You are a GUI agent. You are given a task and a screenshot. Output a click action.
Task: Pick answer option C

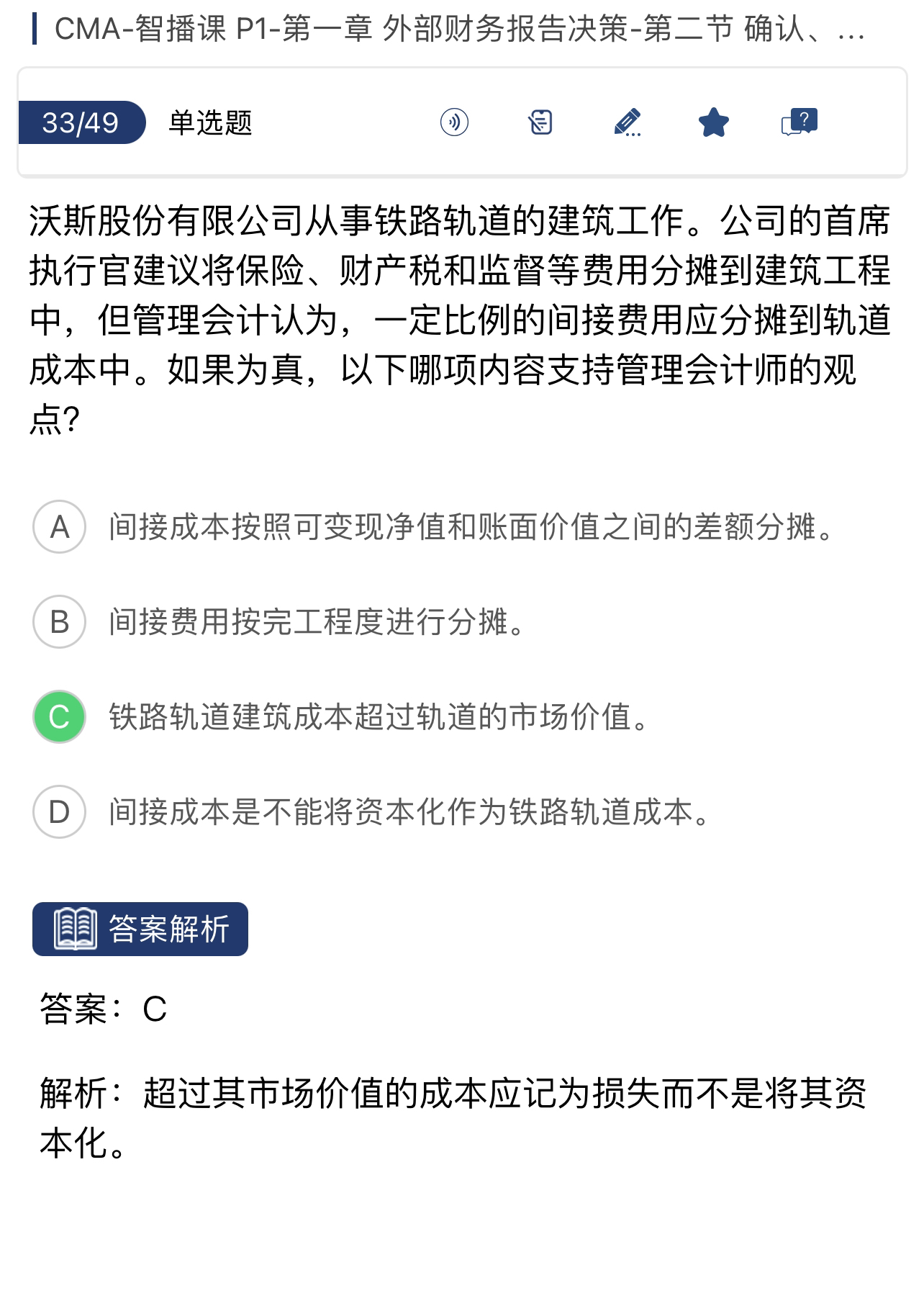[60, 716]
